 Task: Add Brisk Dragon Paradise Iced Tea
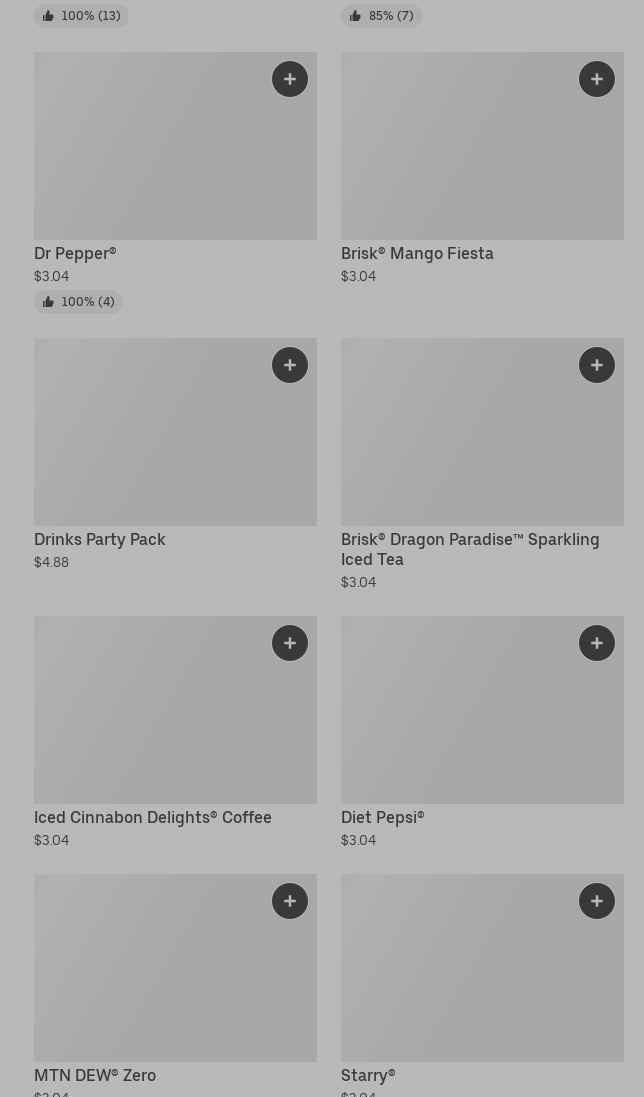(597, 365)
